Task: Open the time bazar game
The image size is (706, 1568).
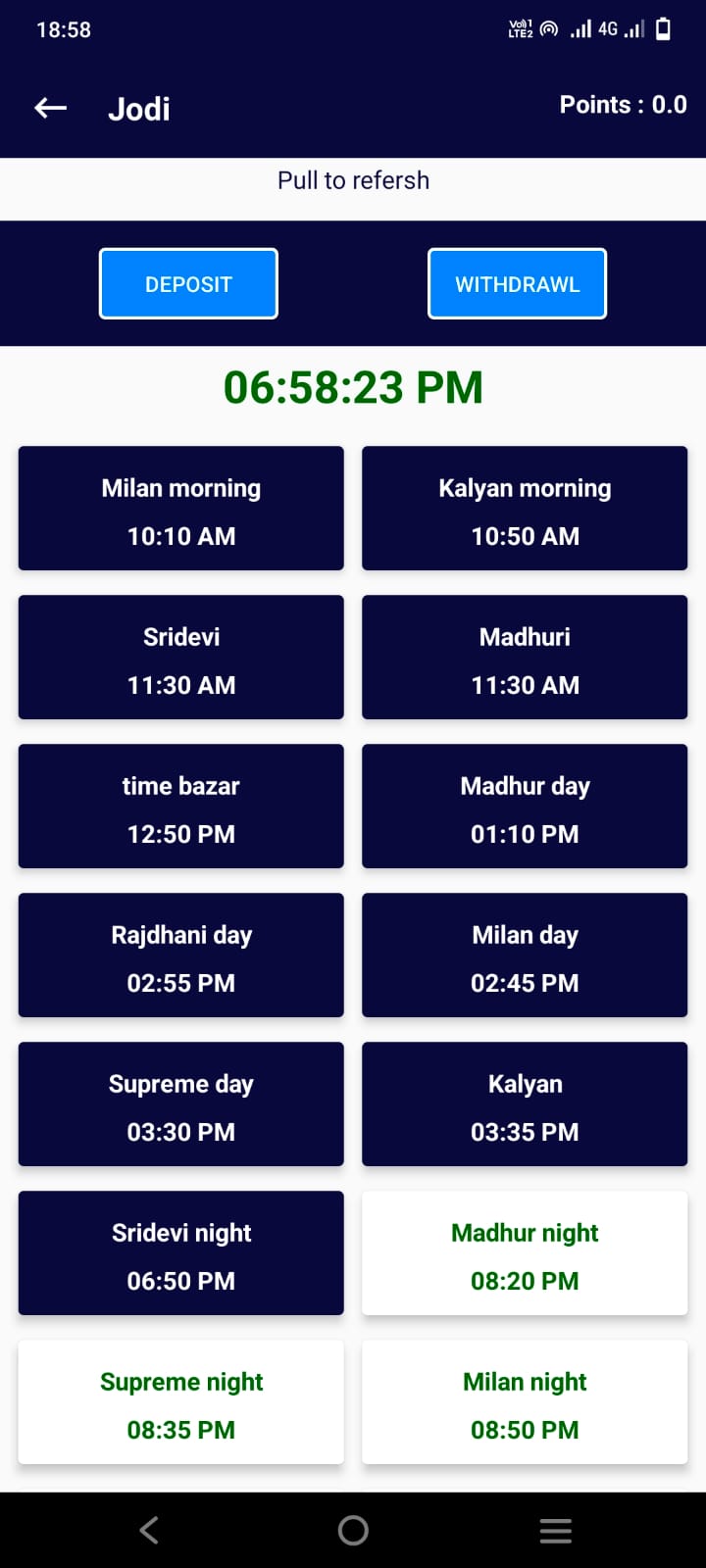Action: pyautogui.click(x=180, y=806)
